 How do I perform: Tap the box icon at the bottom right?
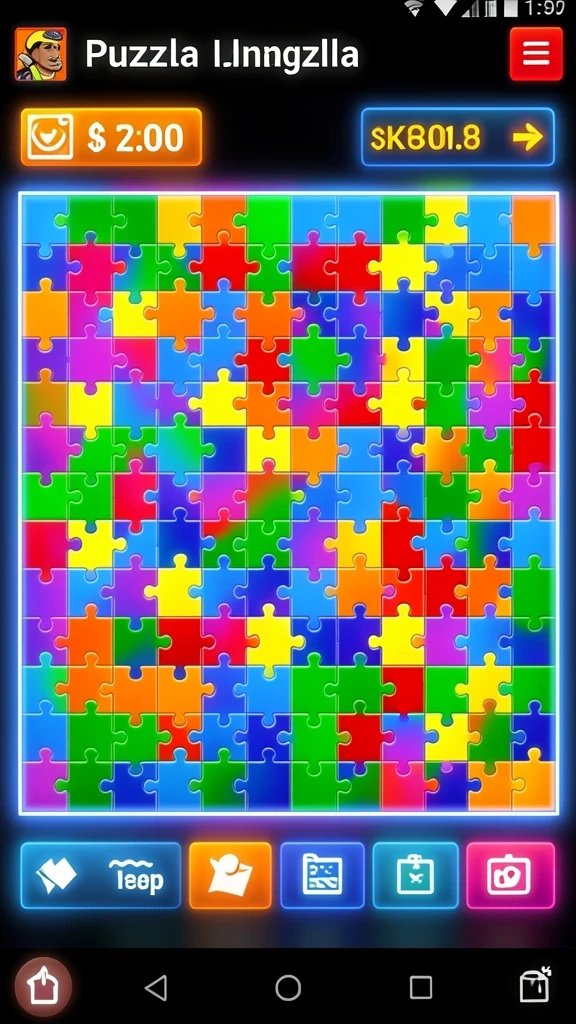534,985
